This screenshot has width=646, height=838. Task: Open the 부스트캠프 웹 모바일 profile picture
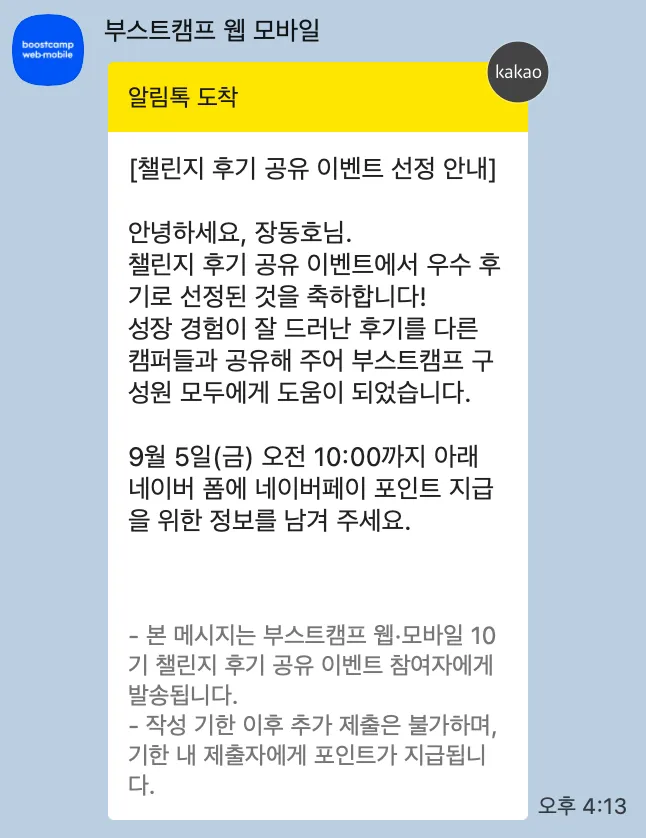(49, 50)
